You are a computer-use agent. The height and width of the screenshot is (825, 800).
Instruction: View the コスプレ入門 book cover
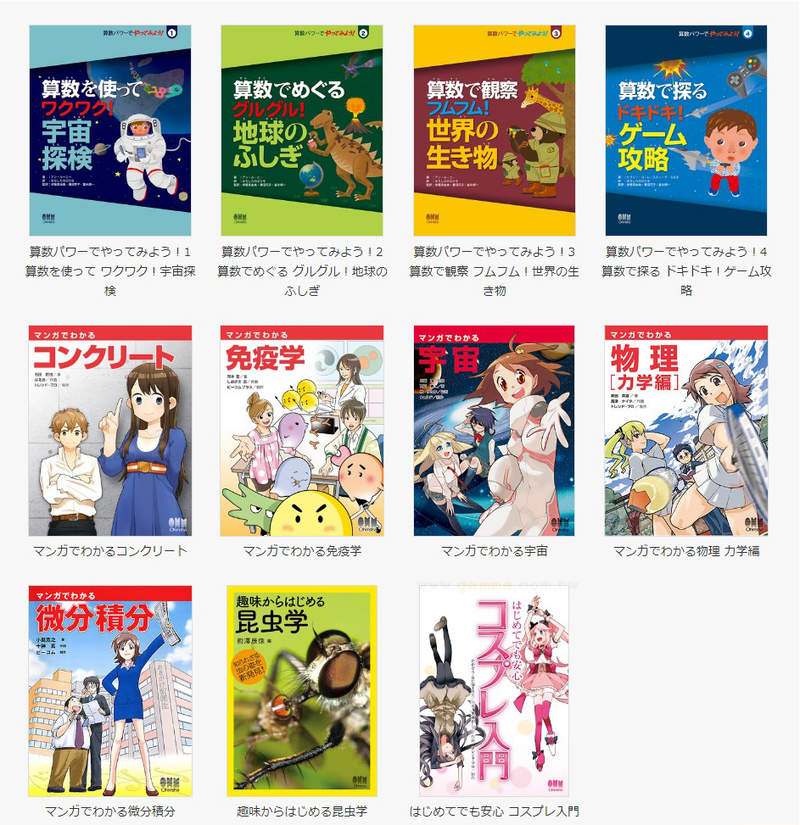494,690
